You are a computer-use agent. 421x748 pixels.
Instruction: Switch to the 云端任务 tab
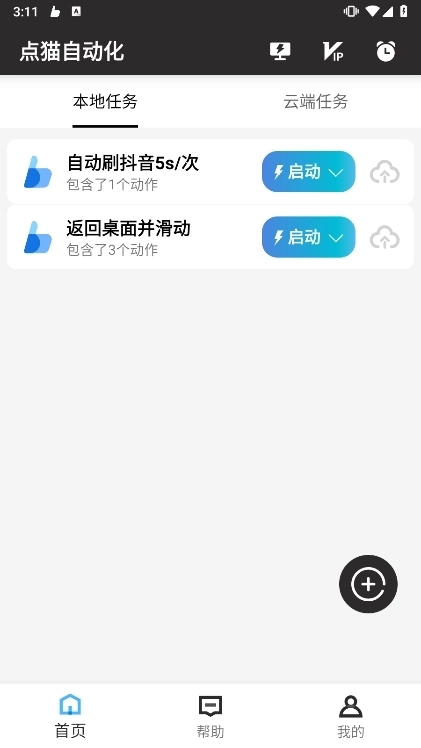316,101
